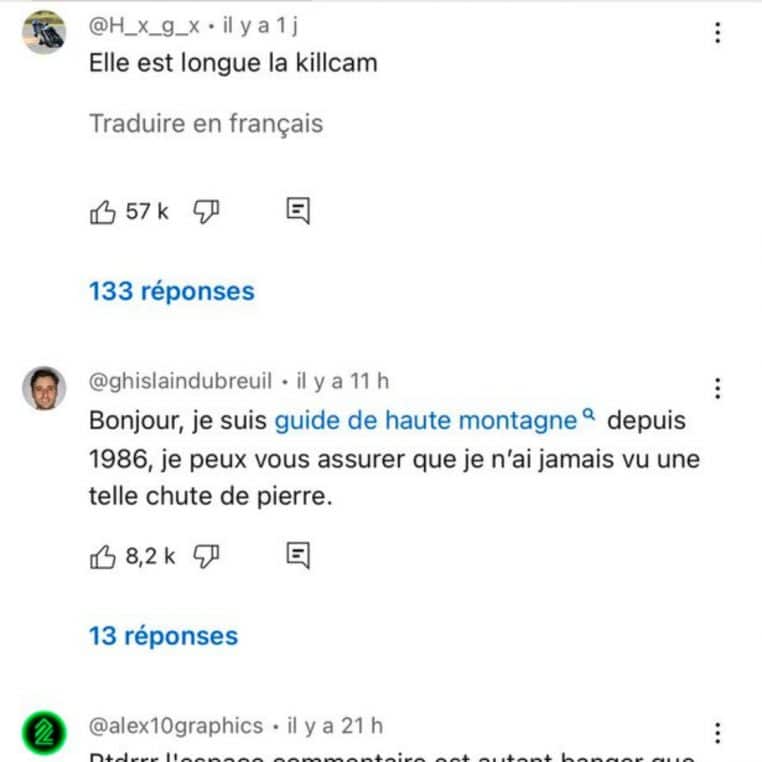
Task: Translate the killcam comment into French
Action: pos(206,124)
